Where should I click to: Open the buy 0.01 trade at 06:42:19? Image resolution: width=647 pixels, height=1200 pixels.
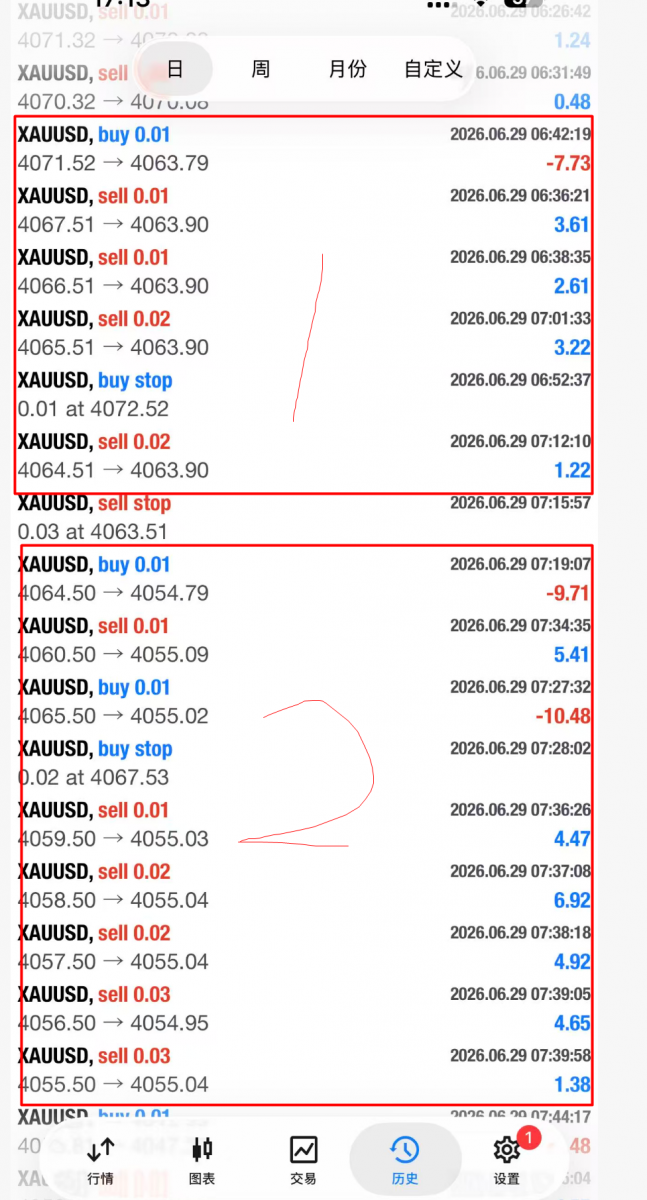(304, 148)
